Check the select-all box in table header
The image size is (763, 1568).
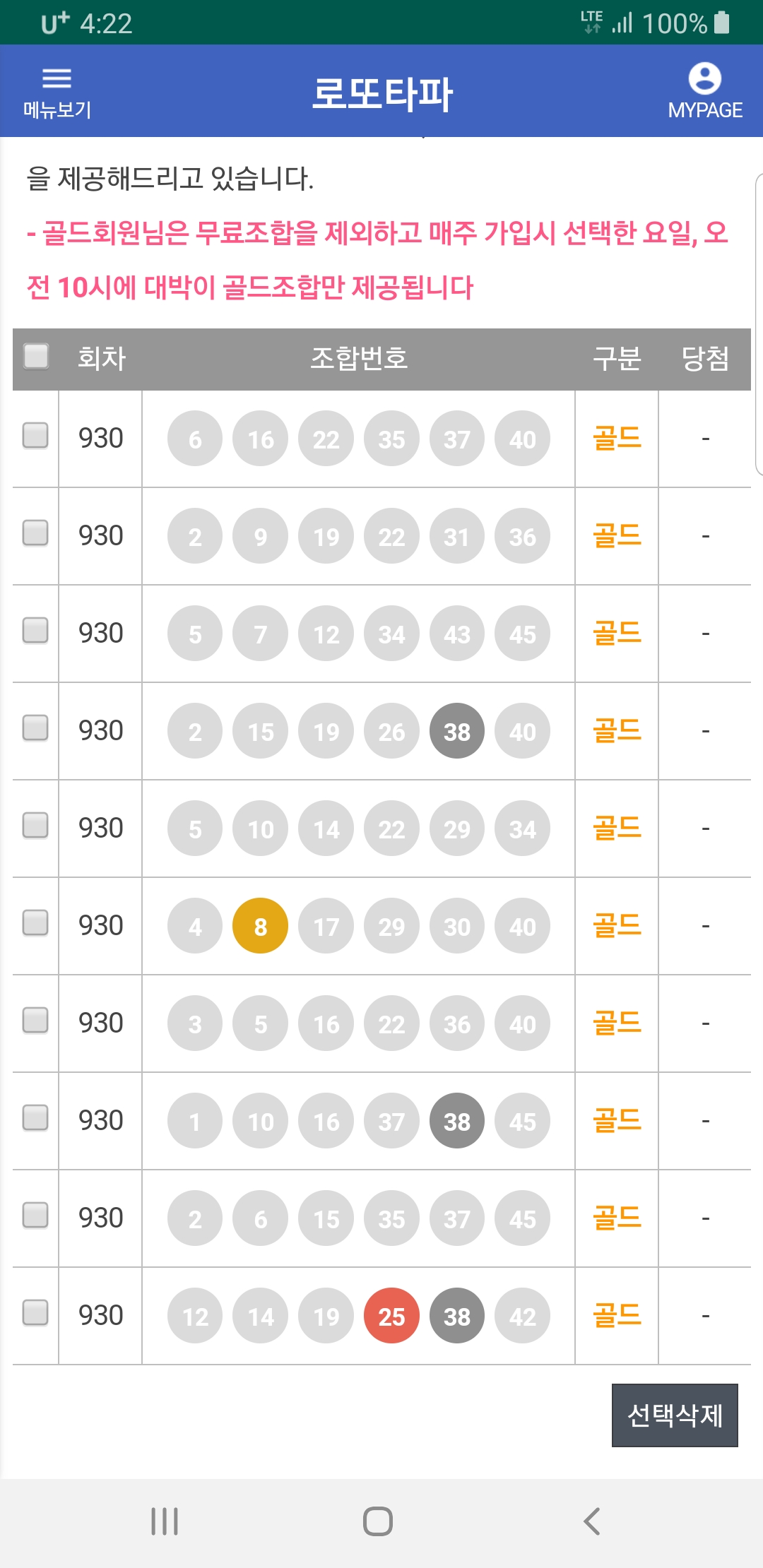[x=36, y=357]
